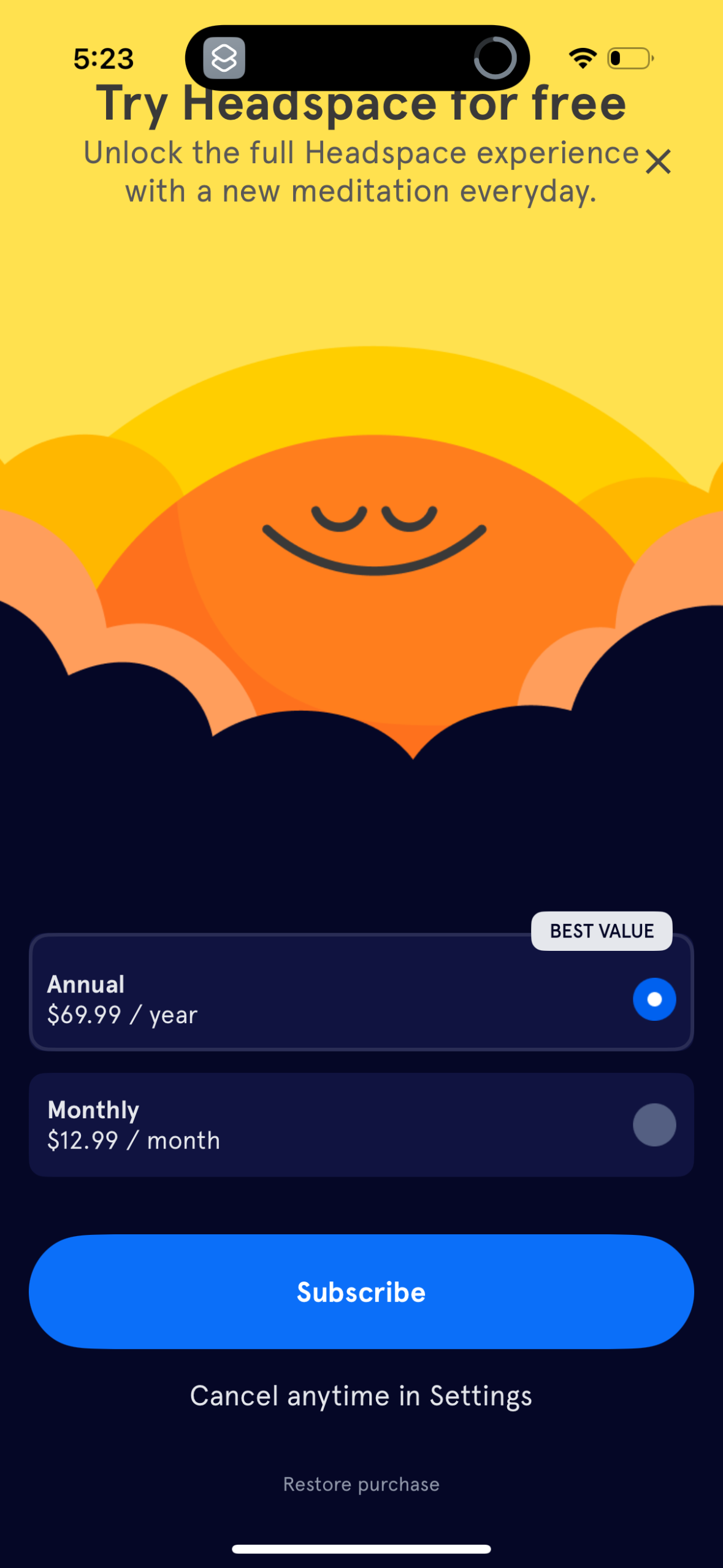Screen dimensions: 723x1568
Task: Tap Restore purchase
Action: click(361, 1484)
